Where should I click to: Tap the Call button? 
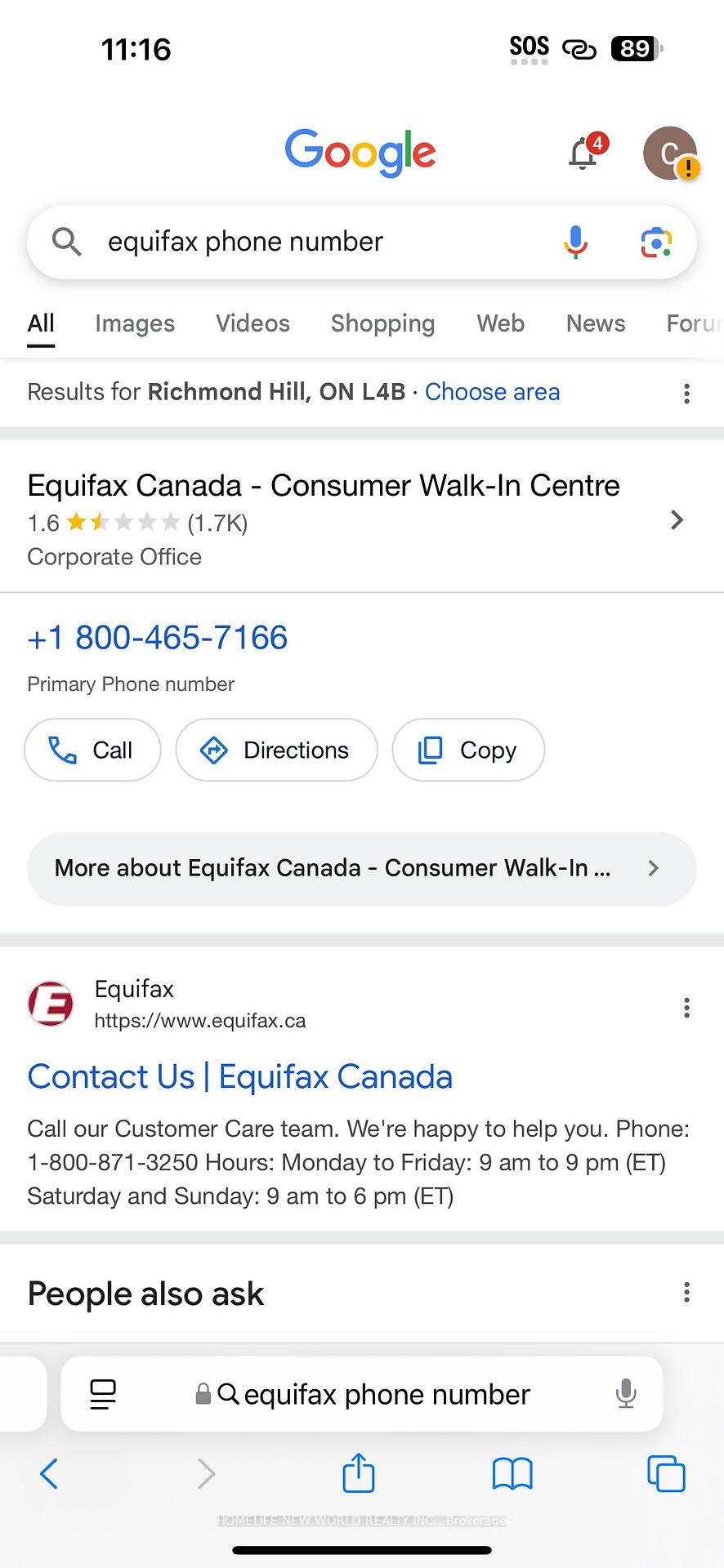(x=92, y=750)
